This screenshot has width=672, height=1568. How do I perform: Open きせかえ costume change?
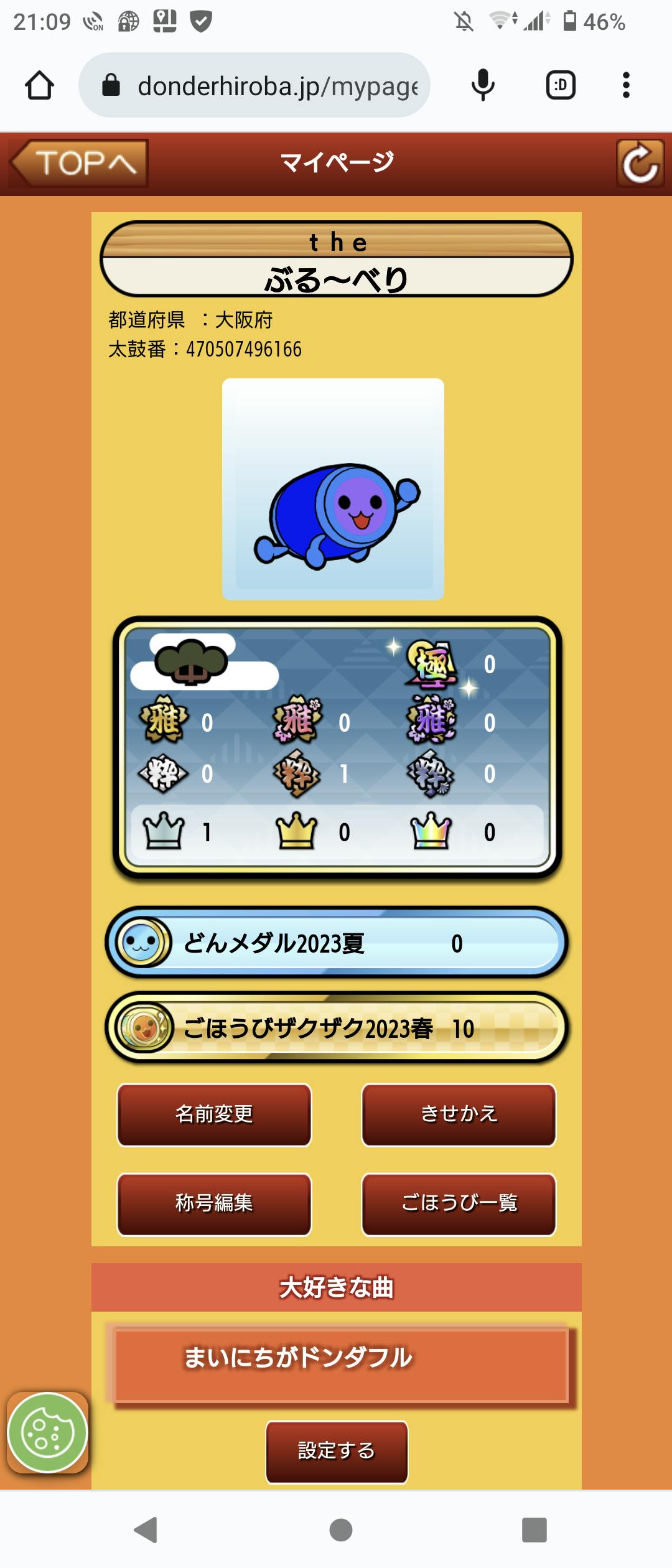459,1114
